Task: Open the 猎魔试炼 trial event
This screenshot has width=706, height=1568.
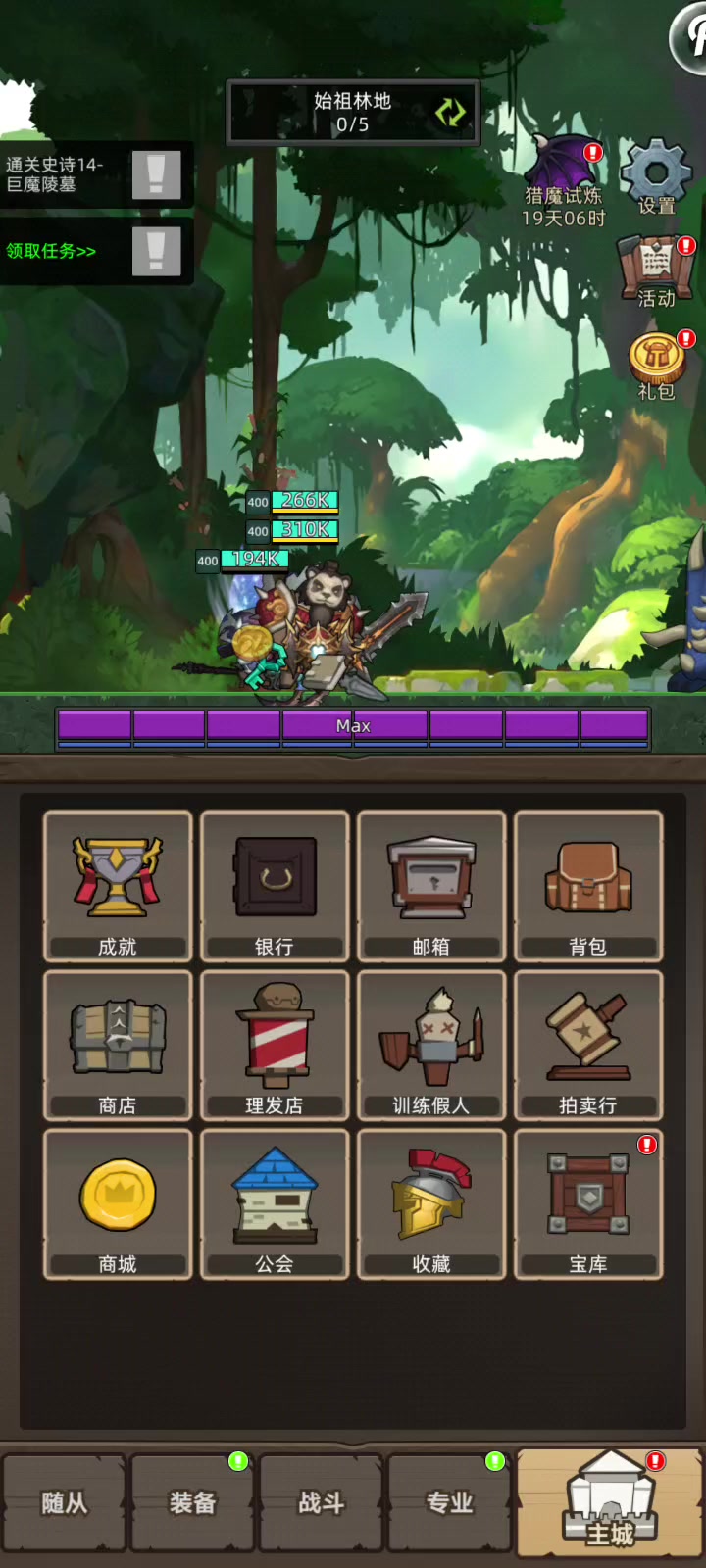Action: click(565, 181)
